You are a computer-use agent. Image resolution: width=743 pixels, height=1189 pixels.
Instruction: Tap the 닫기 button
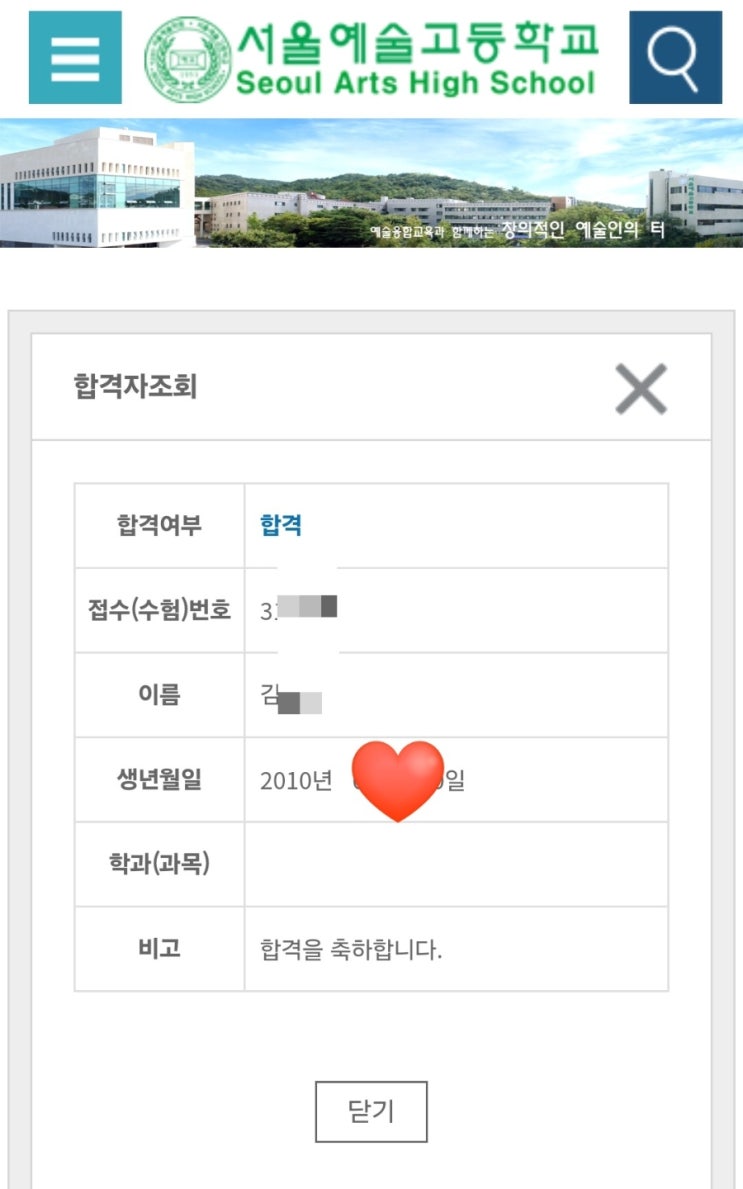(x=371, y=1111)
